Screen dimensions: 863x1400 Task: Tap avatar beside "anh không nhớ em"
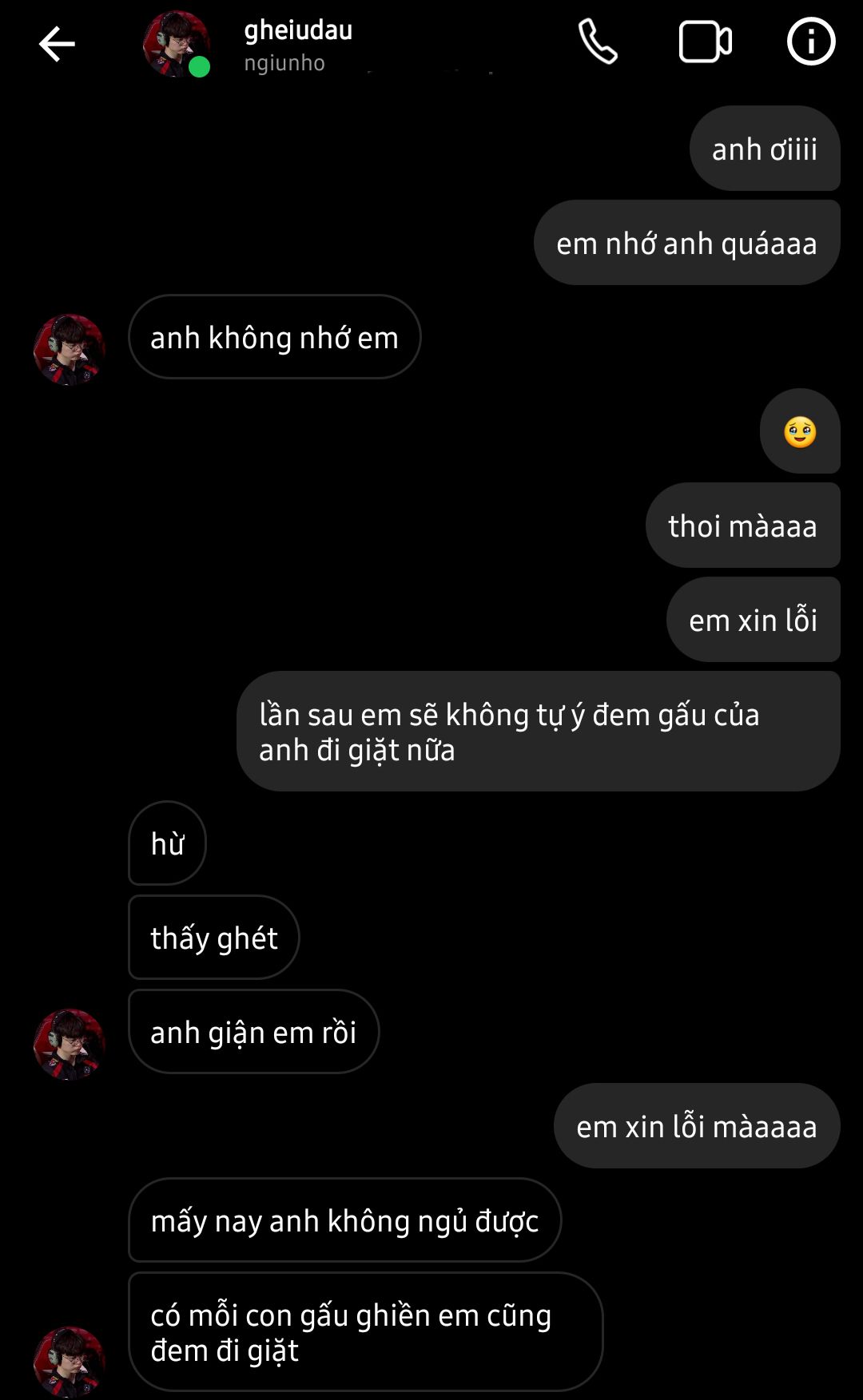coord(69,350)
